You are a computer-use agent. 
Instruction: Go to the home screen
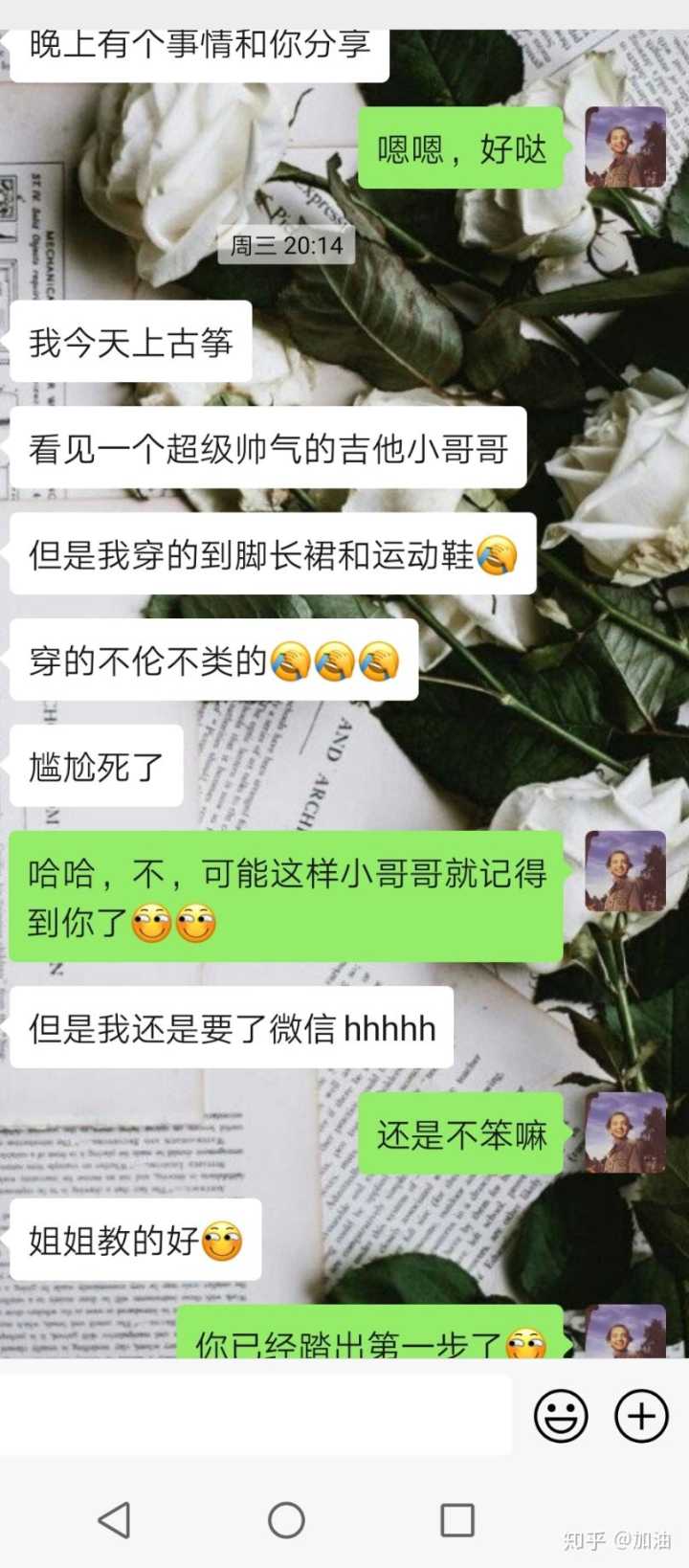pos(286,1519)
